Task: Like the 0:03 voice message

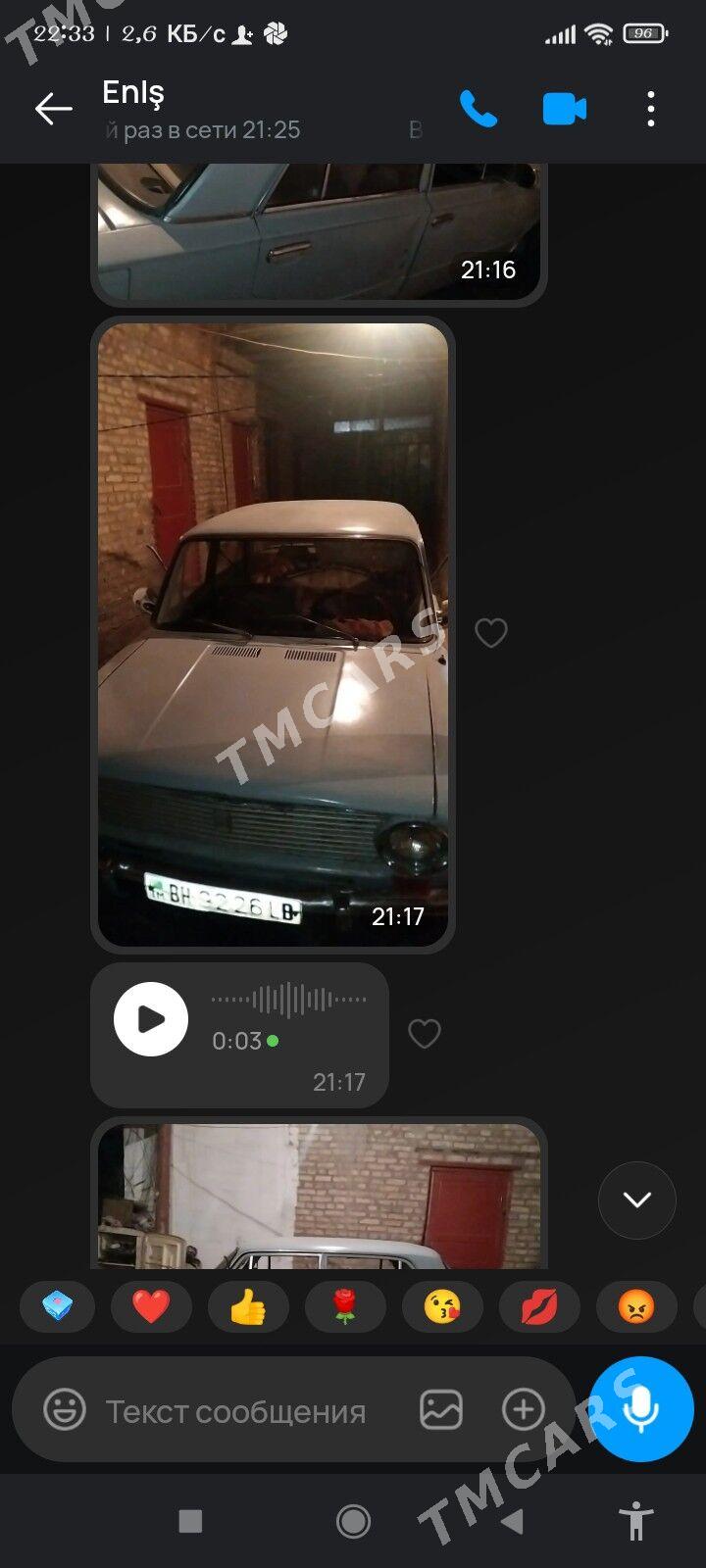Action: pos(424,1033)
